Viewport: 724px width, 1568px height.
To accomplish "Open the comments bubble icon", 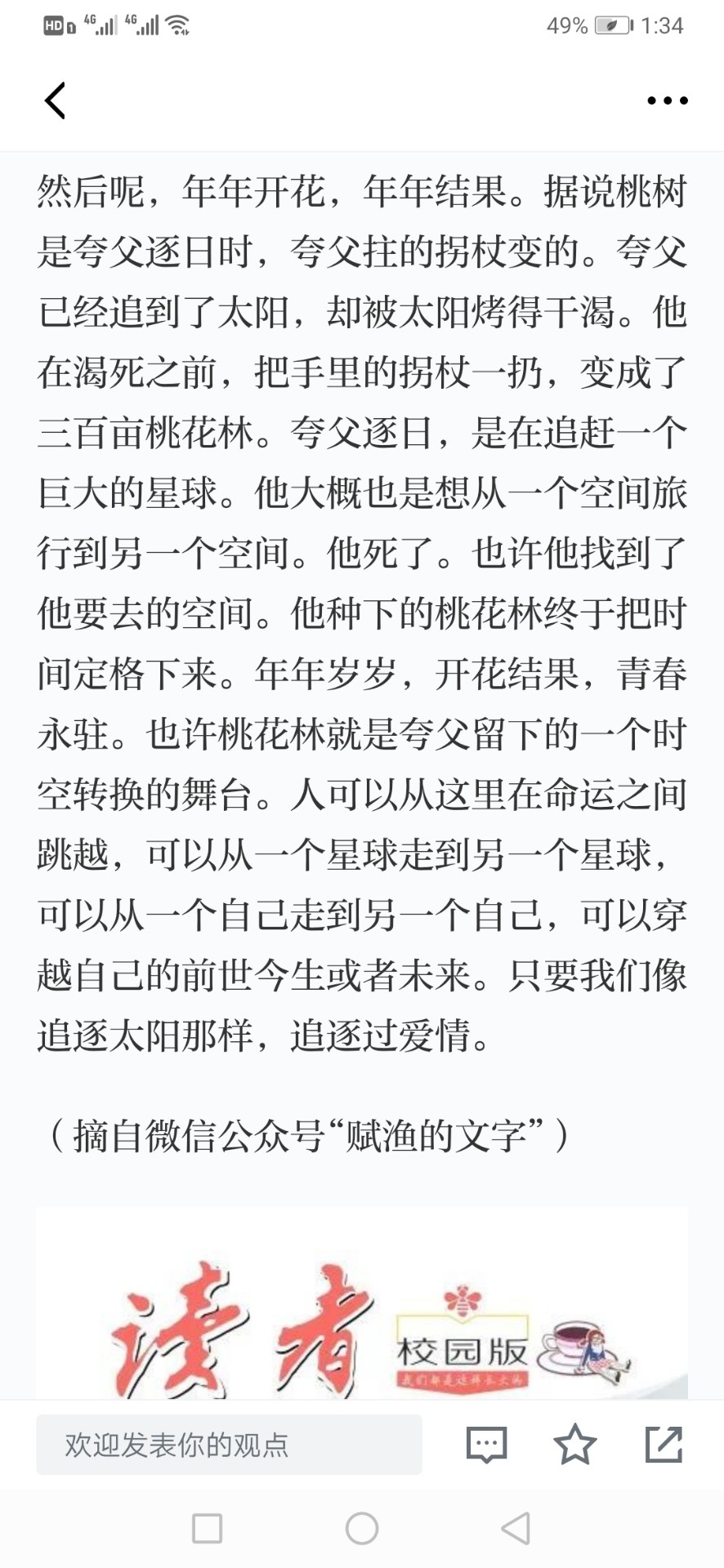I will pos(487,1445).
